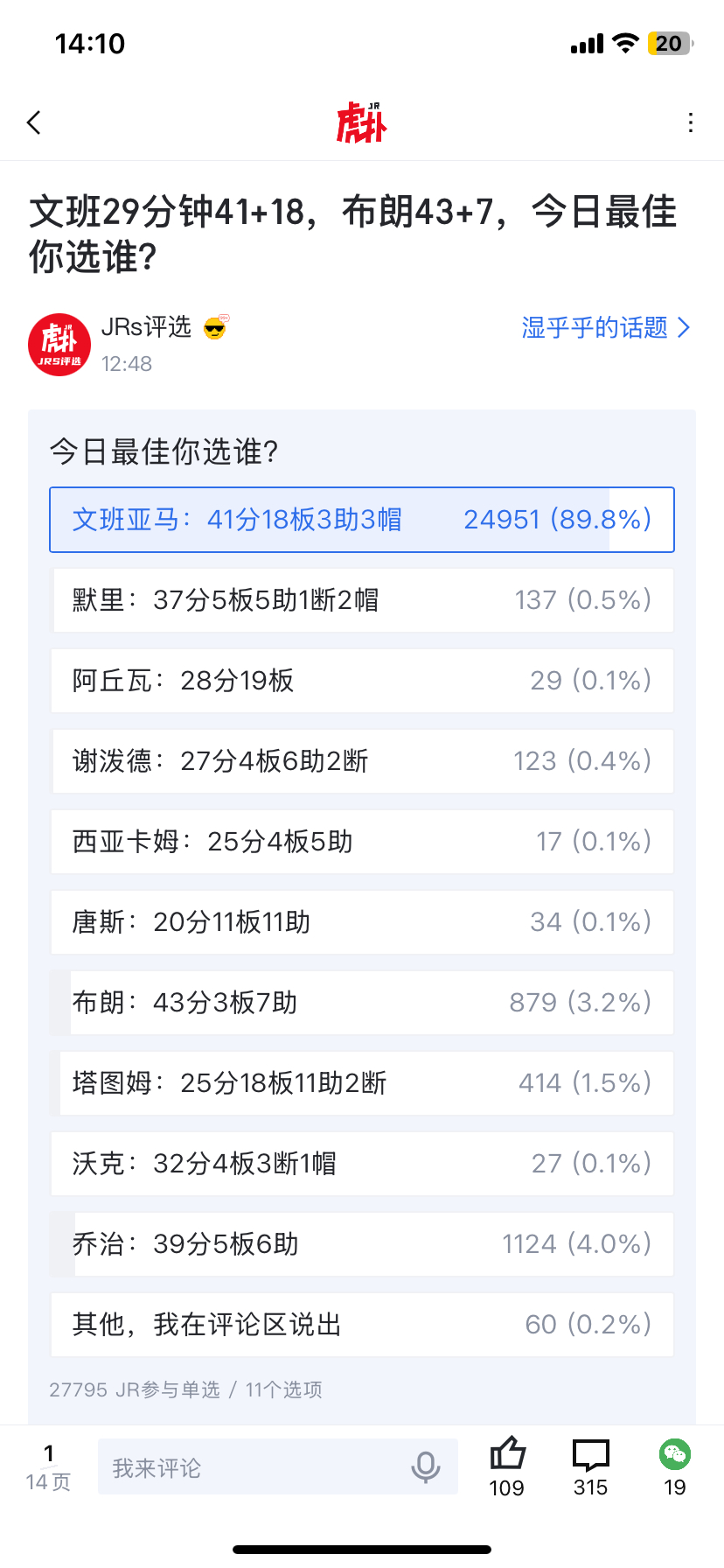This screenshot has height=1568, width=724.
Task: Tap the red Hupu logo
Action: (x=361, y=122)
